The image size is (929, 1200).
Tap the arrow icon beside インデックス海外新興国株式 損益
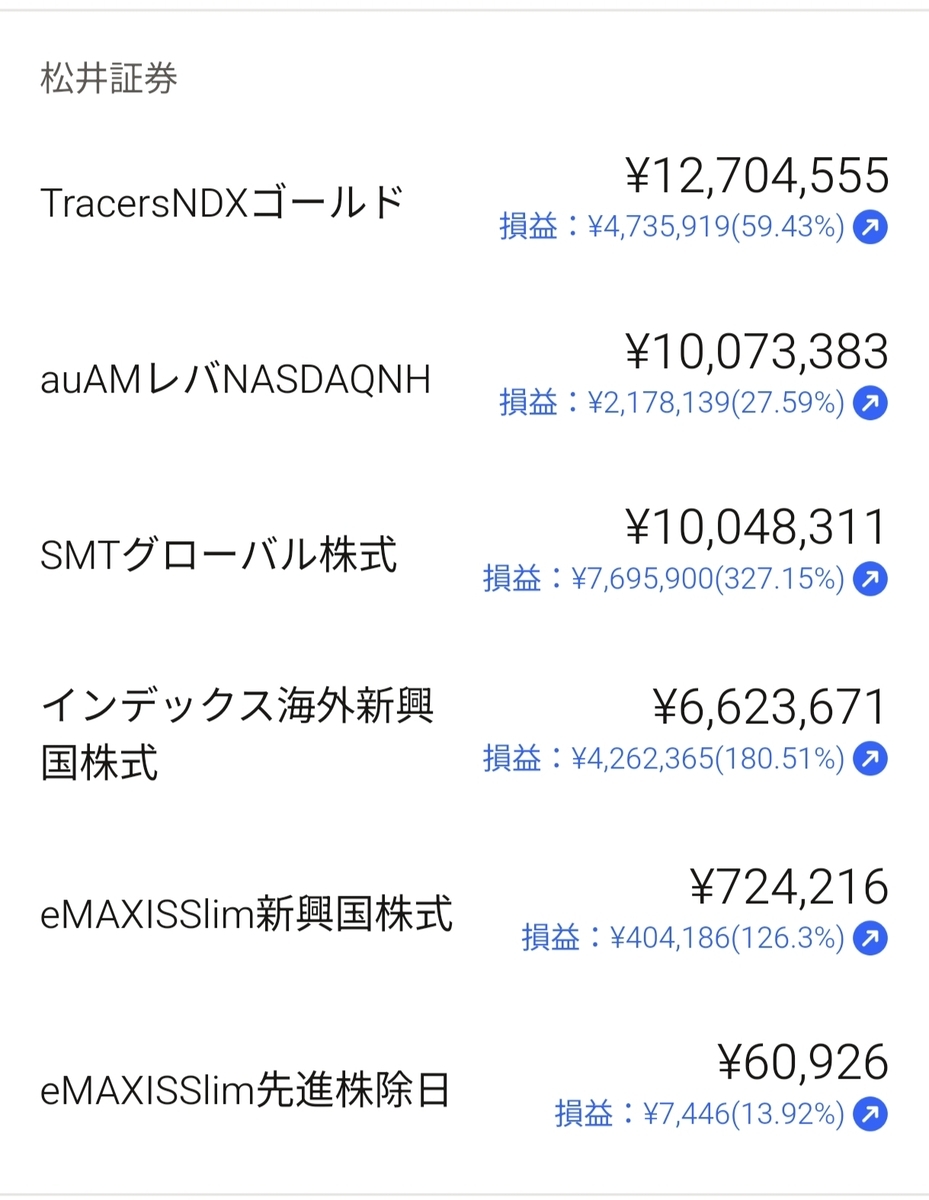[x=870, y=759]
